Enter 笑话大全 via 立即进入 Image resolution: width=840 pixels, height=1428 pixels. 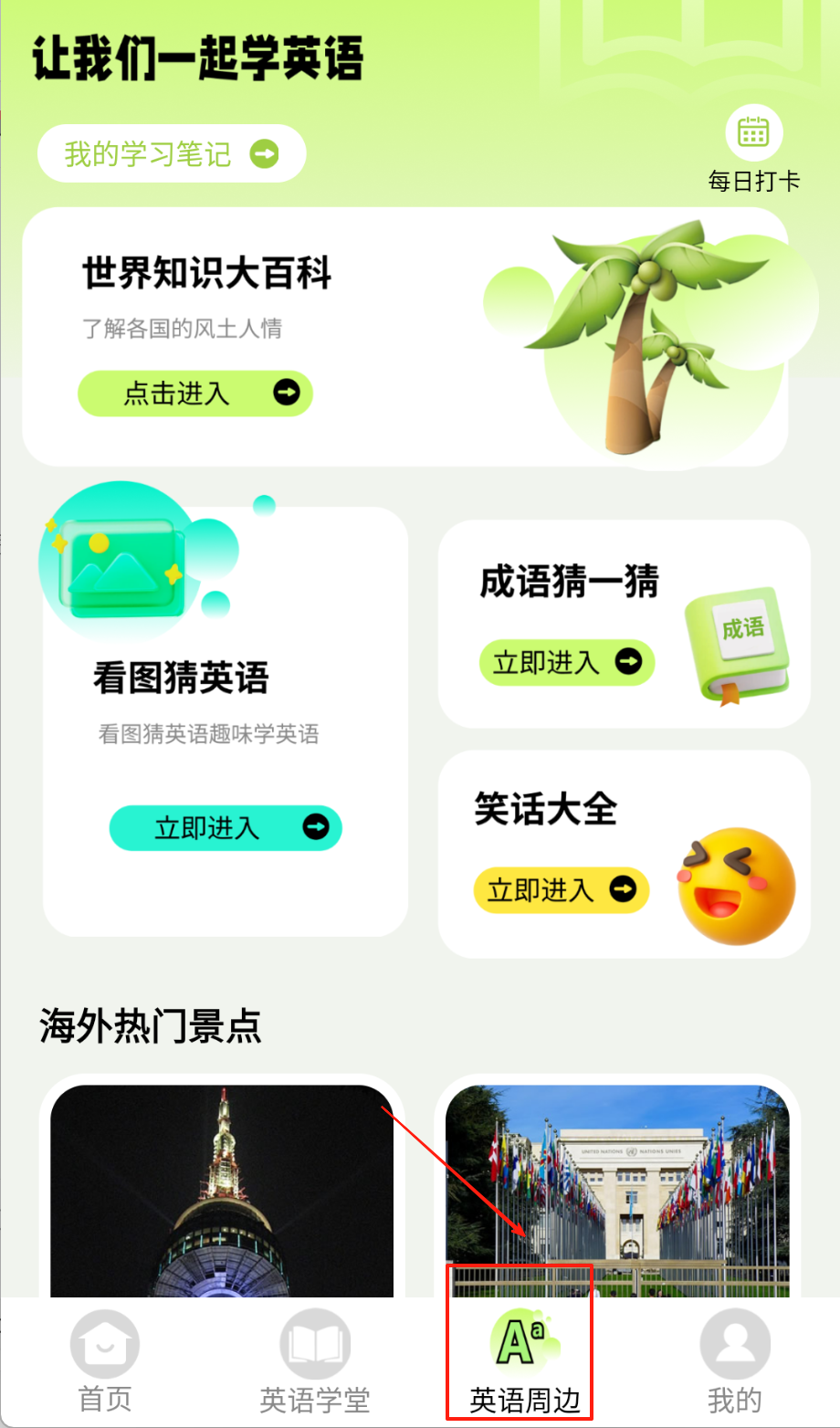(561, 890)
